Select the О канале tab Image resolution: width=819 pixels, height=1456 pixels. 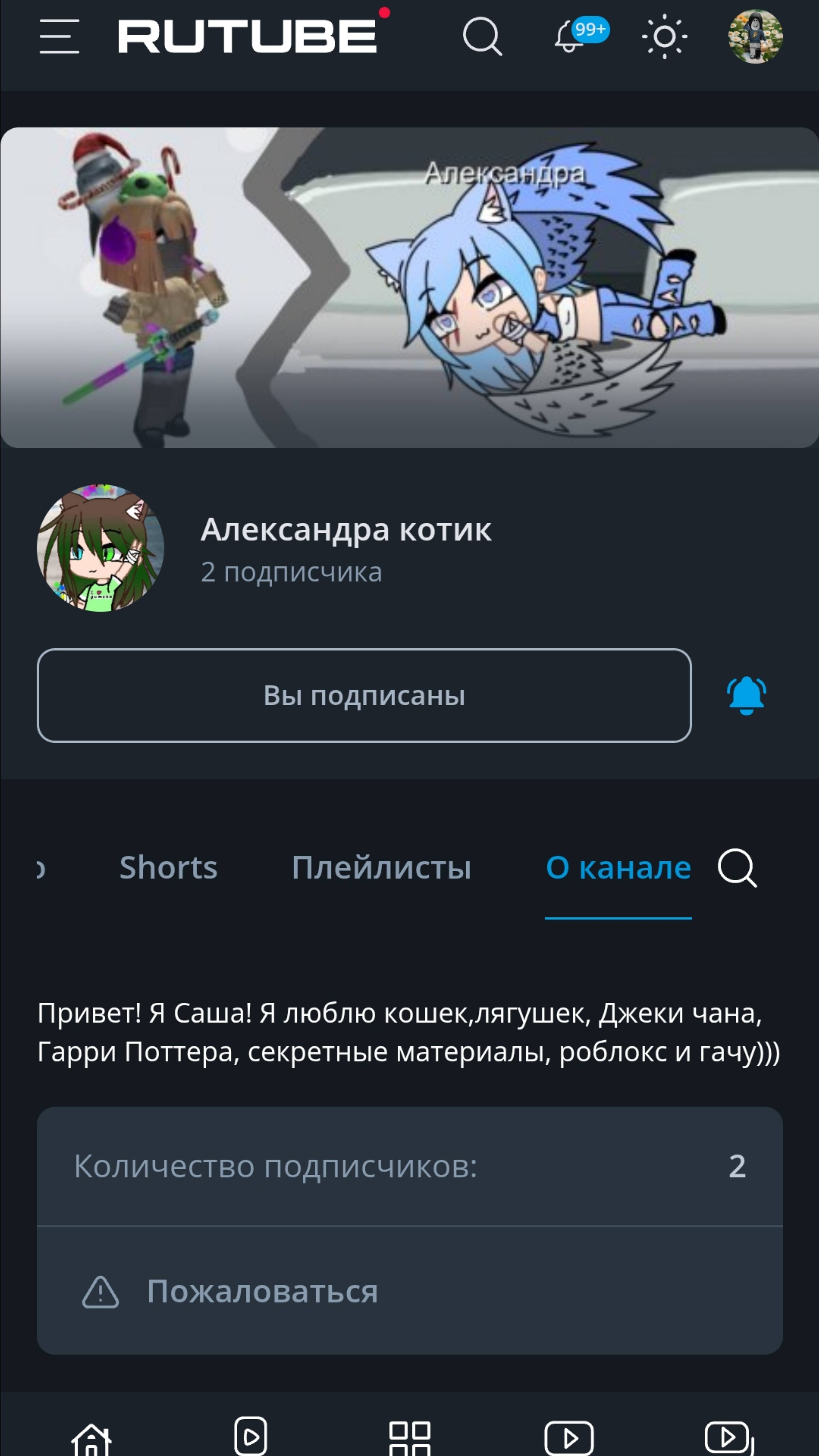pos(618,867)
